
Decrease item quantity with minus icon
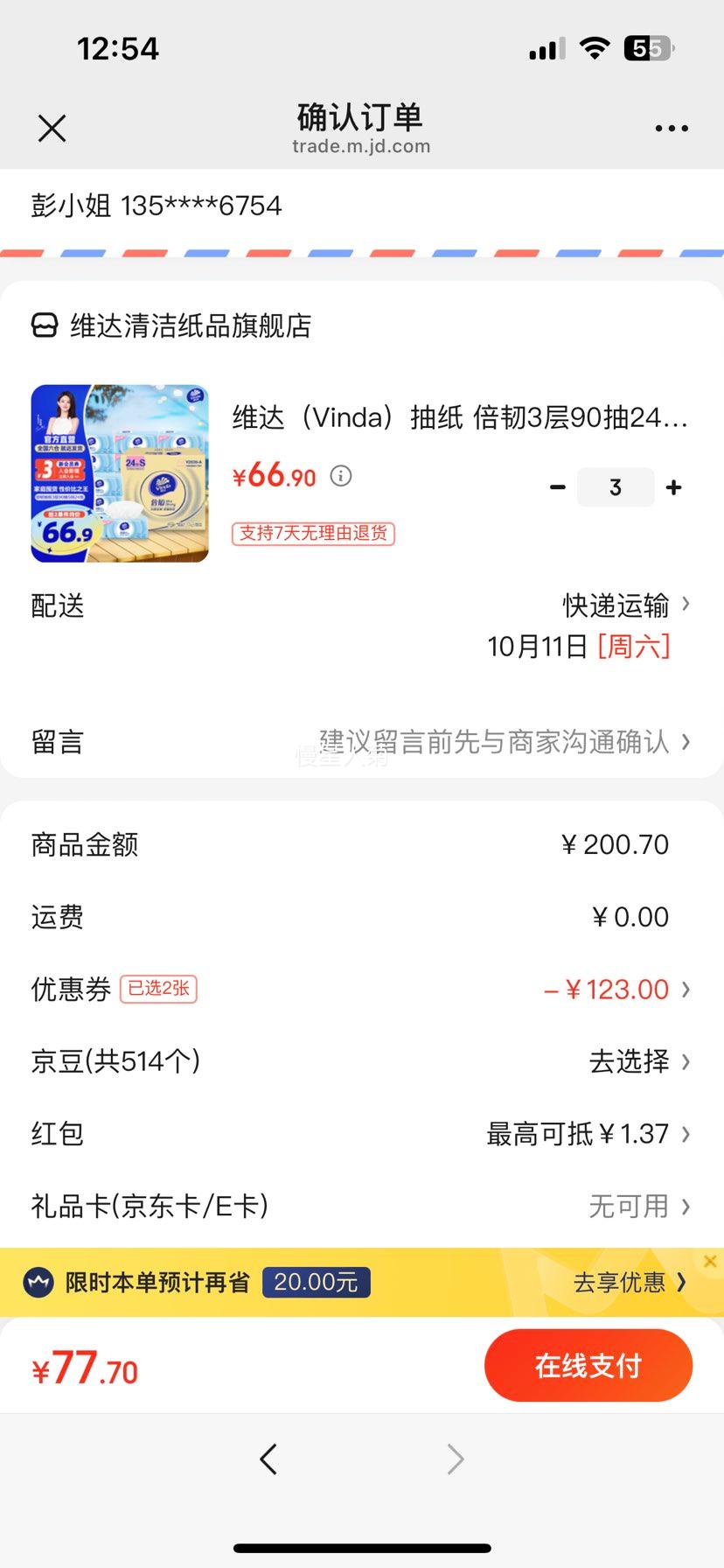[x=557, y=487]
